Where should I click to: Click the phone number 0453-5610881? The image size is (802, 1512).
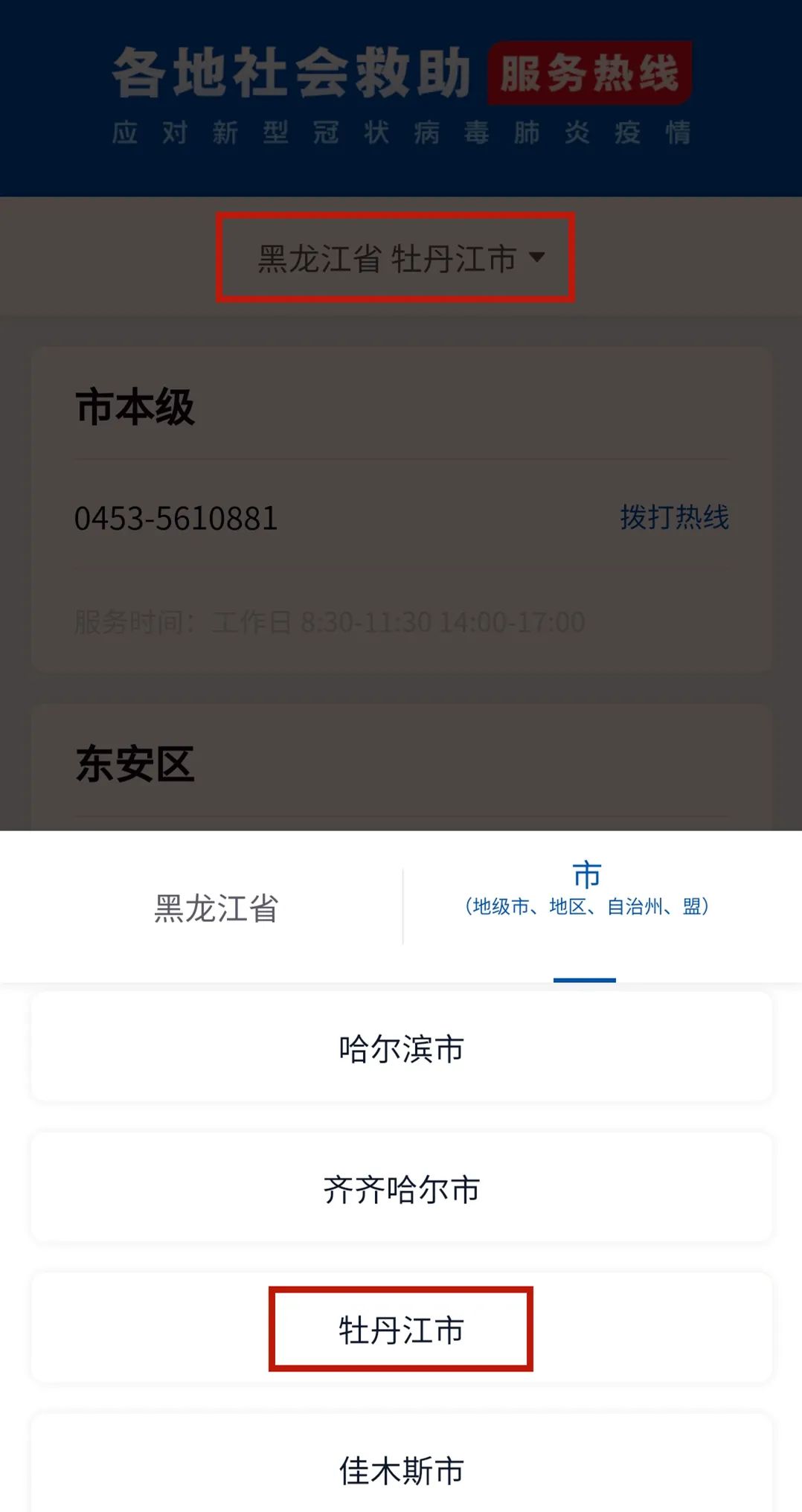pos(176,519)
